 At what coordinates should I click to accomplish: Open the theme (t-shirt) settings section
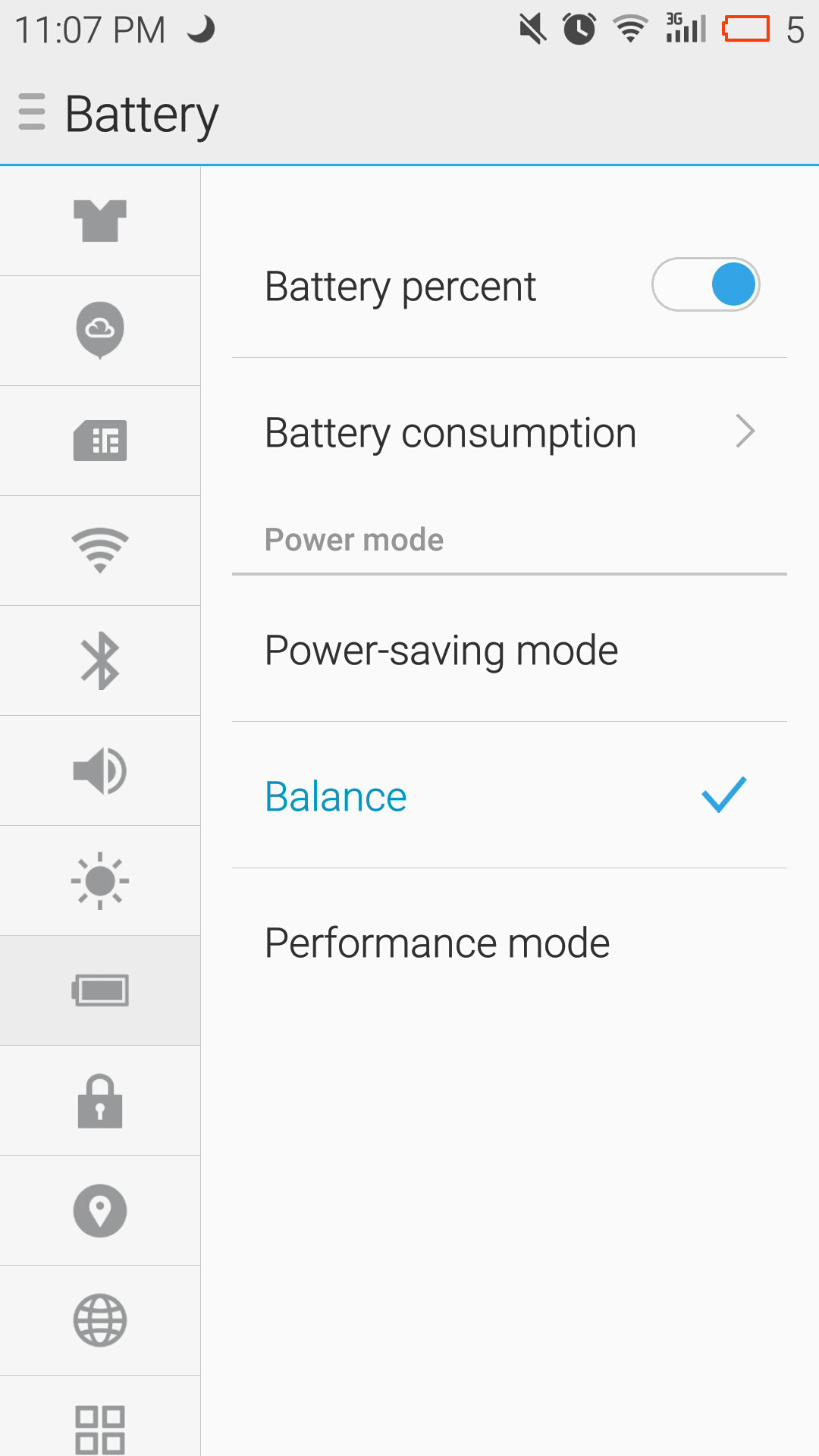100,221
